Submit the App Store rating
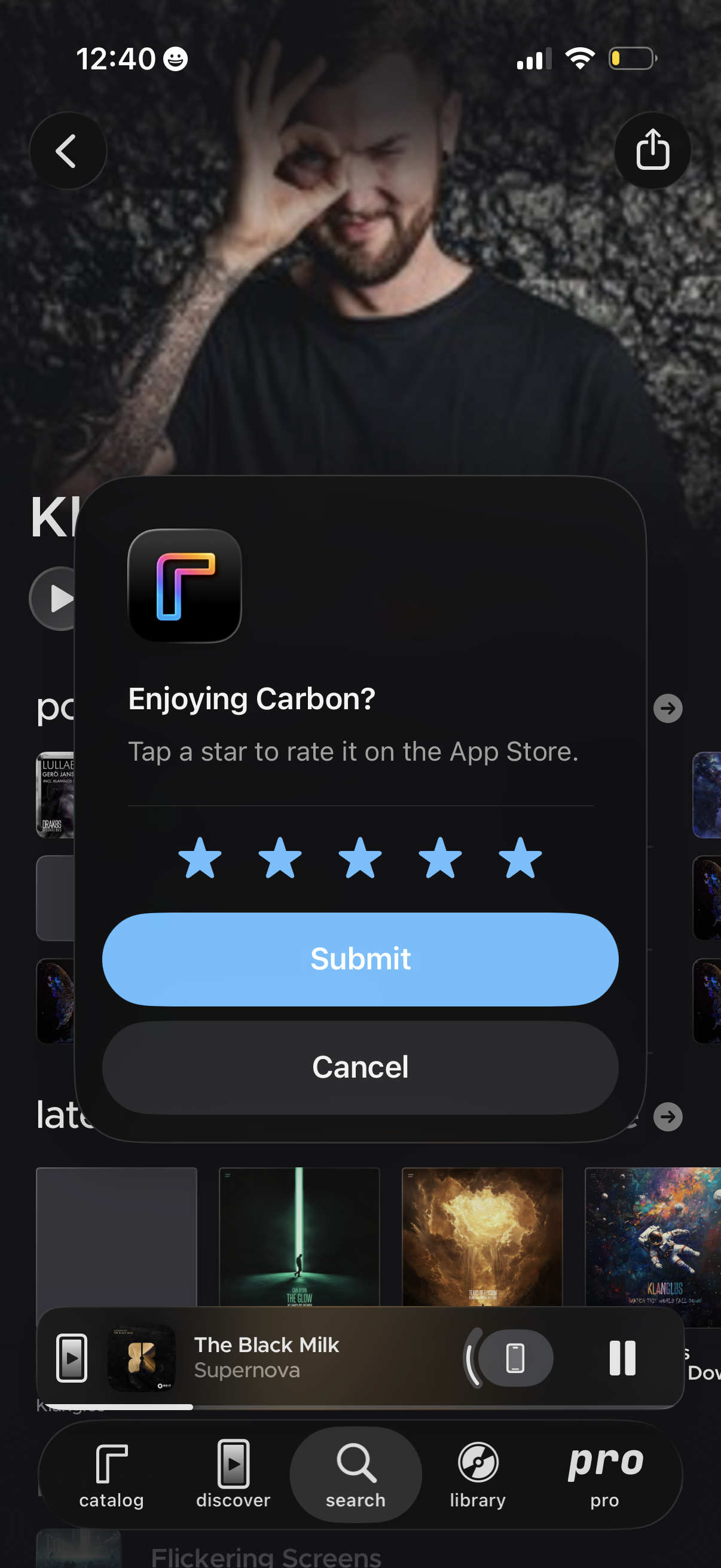 360,959
